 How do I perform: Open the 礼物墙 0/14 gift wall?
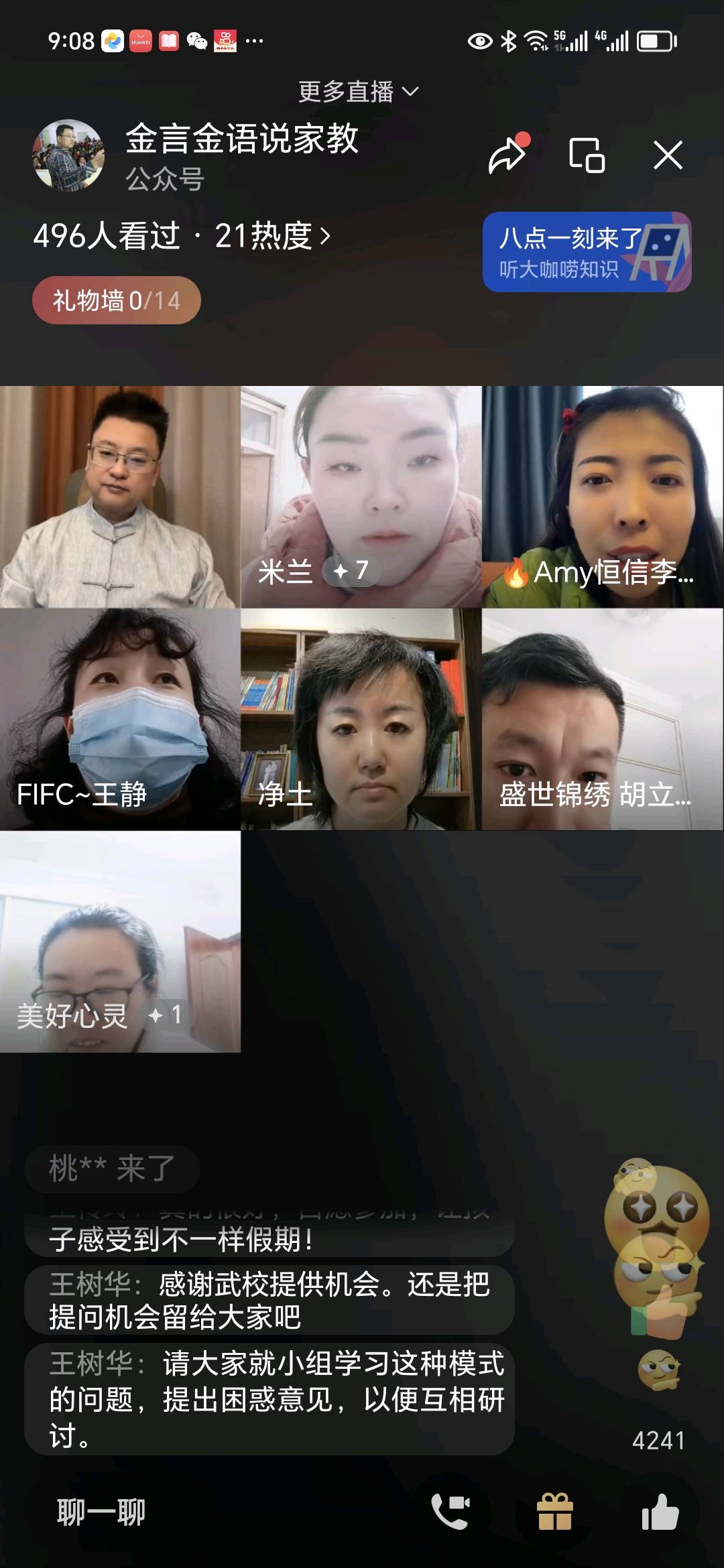click(x=115, y=301)
